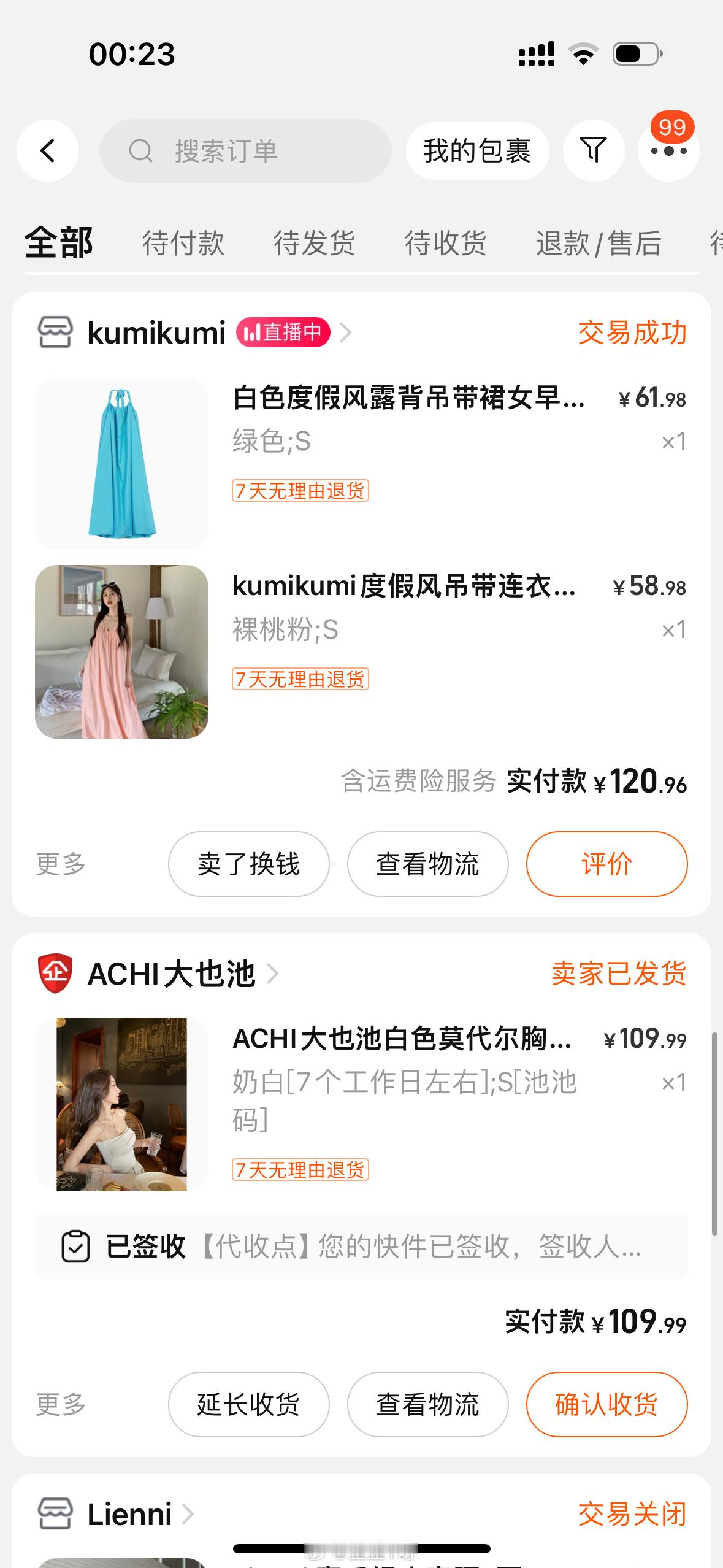Open the 已签收 delivery status row

click(x=361, y=1246)
